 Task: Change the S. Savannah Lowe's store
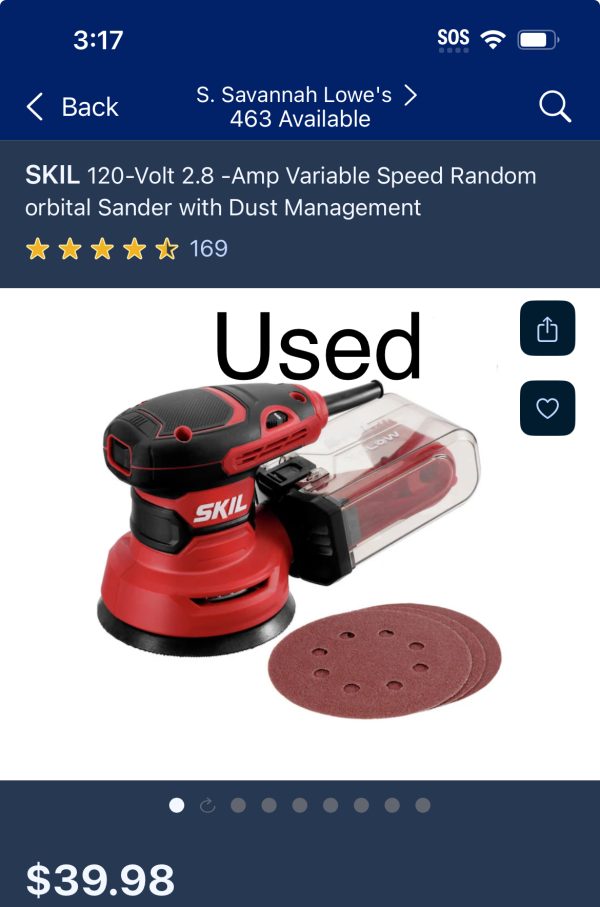click(306, 107)
